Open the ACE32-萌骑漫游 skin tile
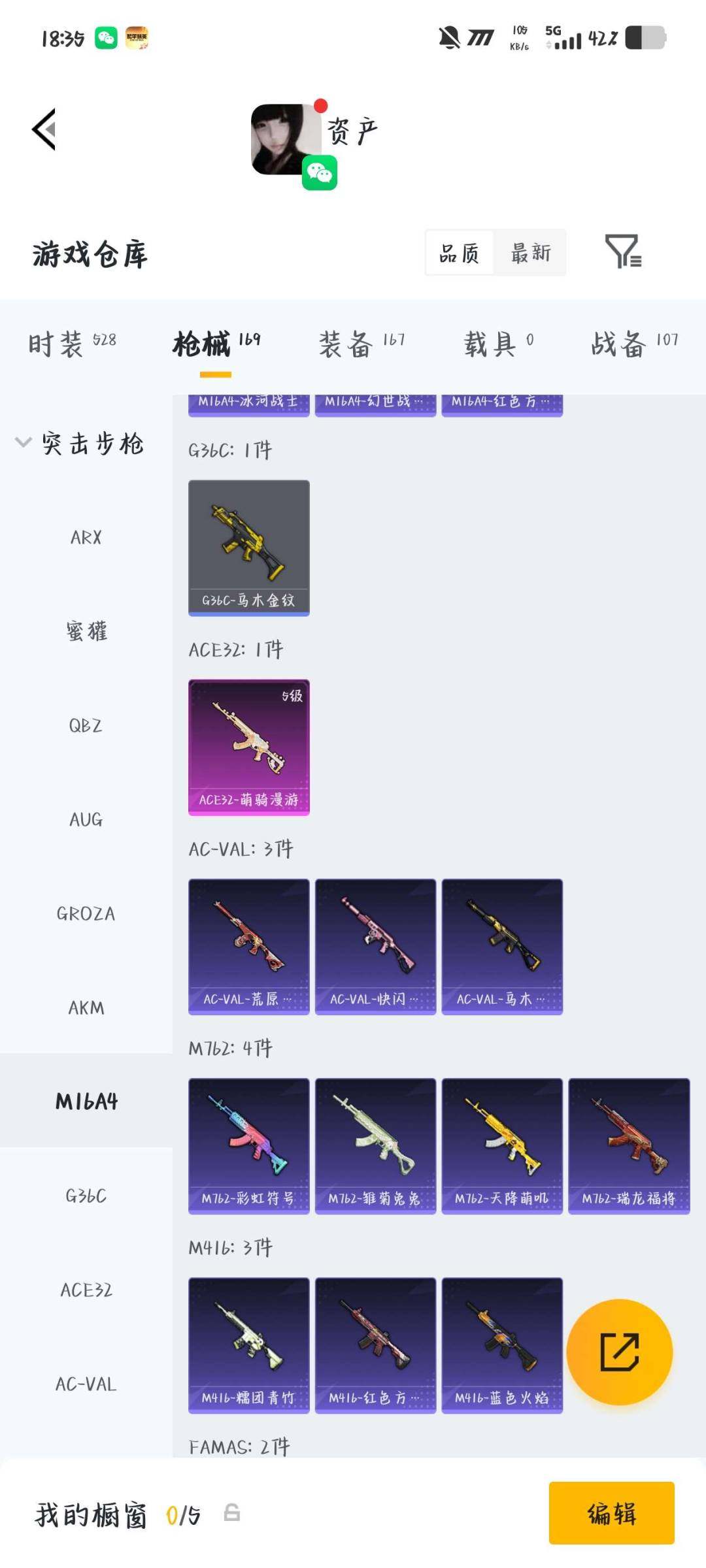 point(248,747)
